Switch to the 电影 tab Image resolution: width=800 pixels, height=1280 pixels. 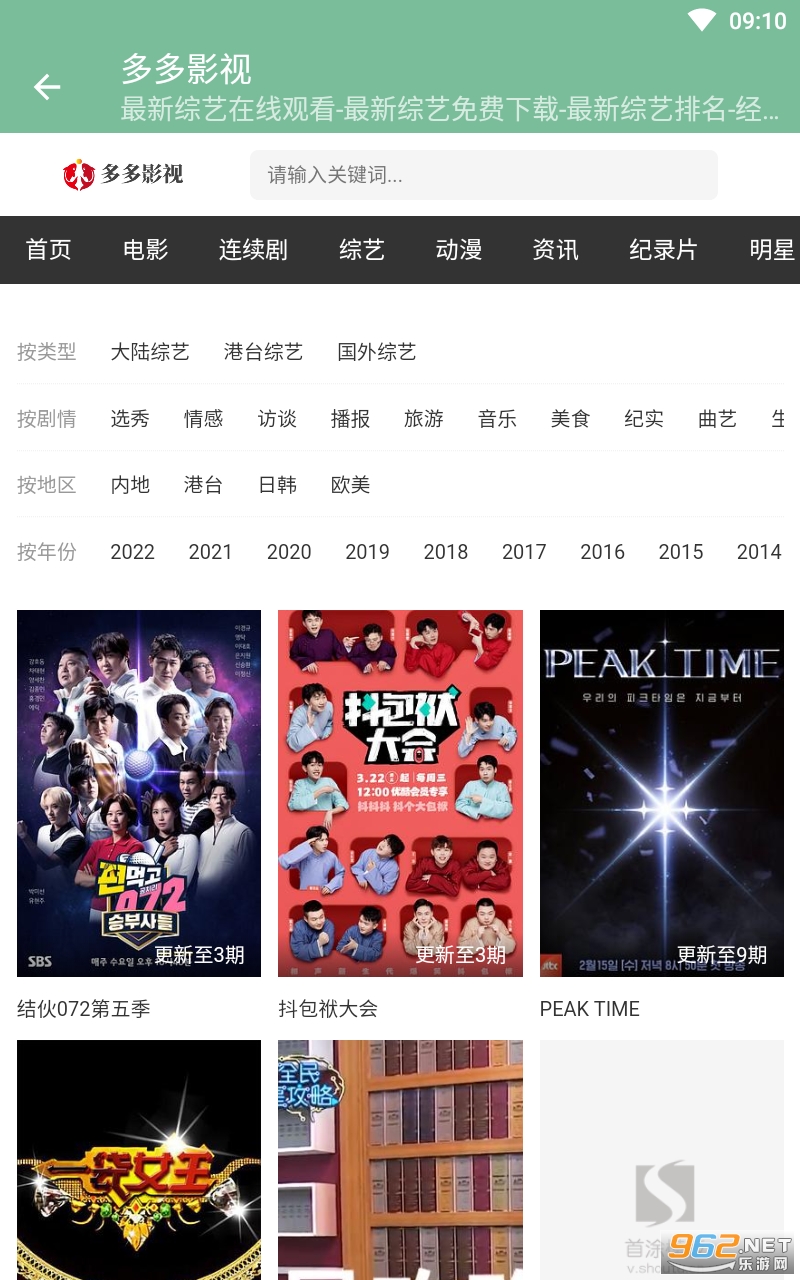[146, 250]
